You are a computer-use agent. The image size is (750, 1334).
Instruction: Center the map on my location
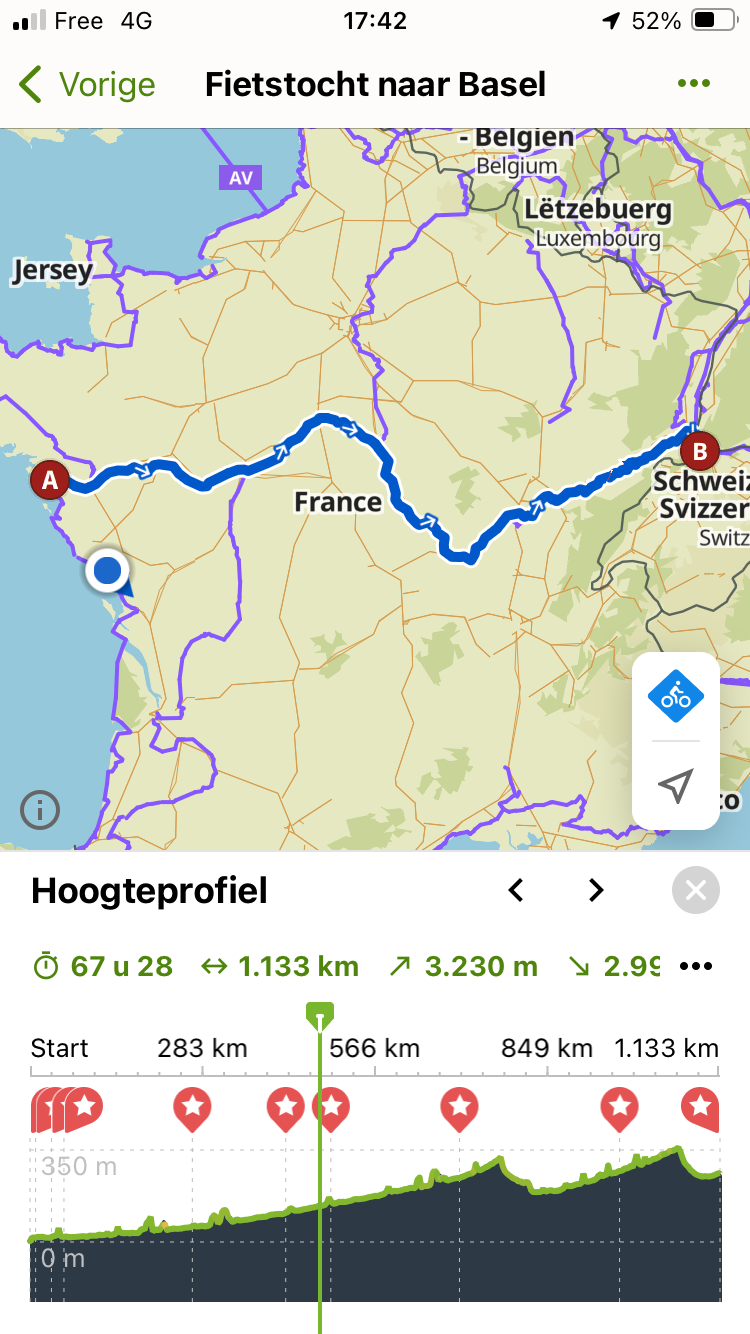(676, 786)
